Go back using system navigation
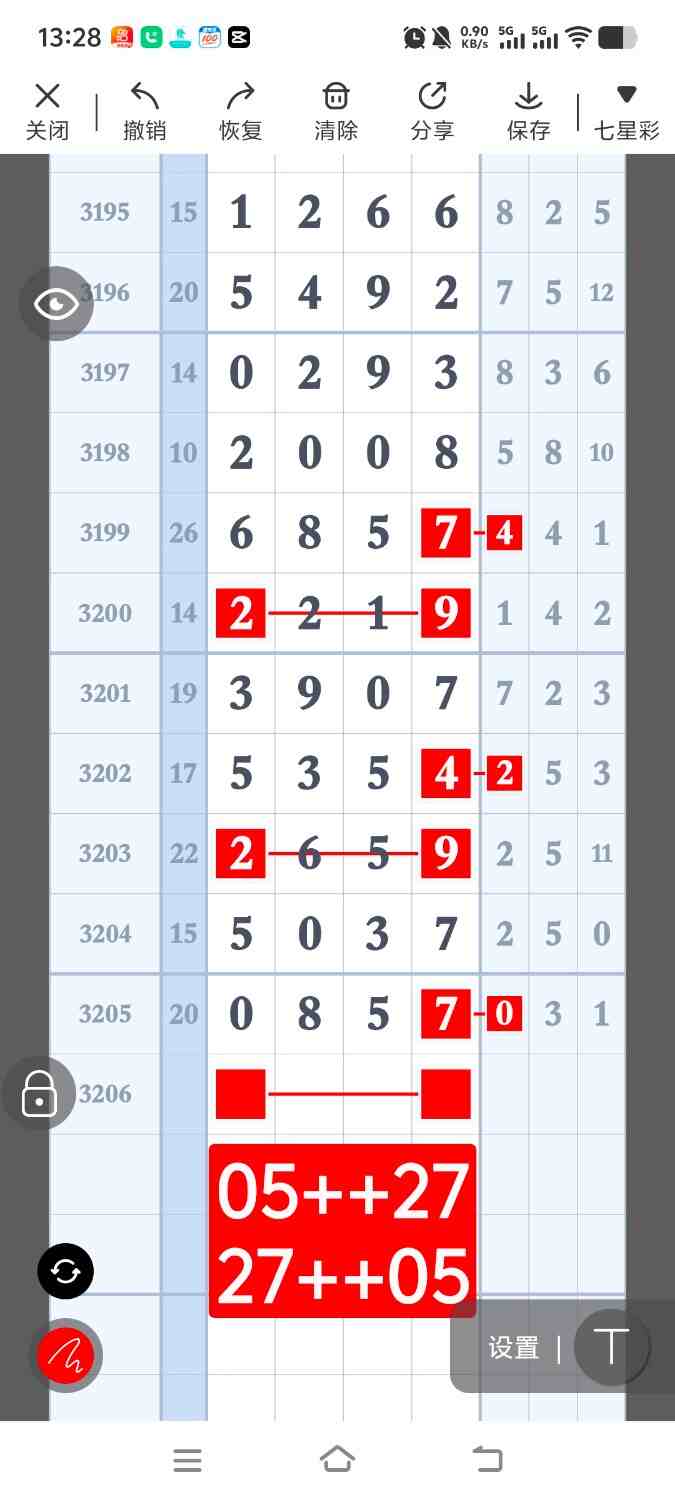Viewport: 675px width, 1500px height. coord(487,1460)
